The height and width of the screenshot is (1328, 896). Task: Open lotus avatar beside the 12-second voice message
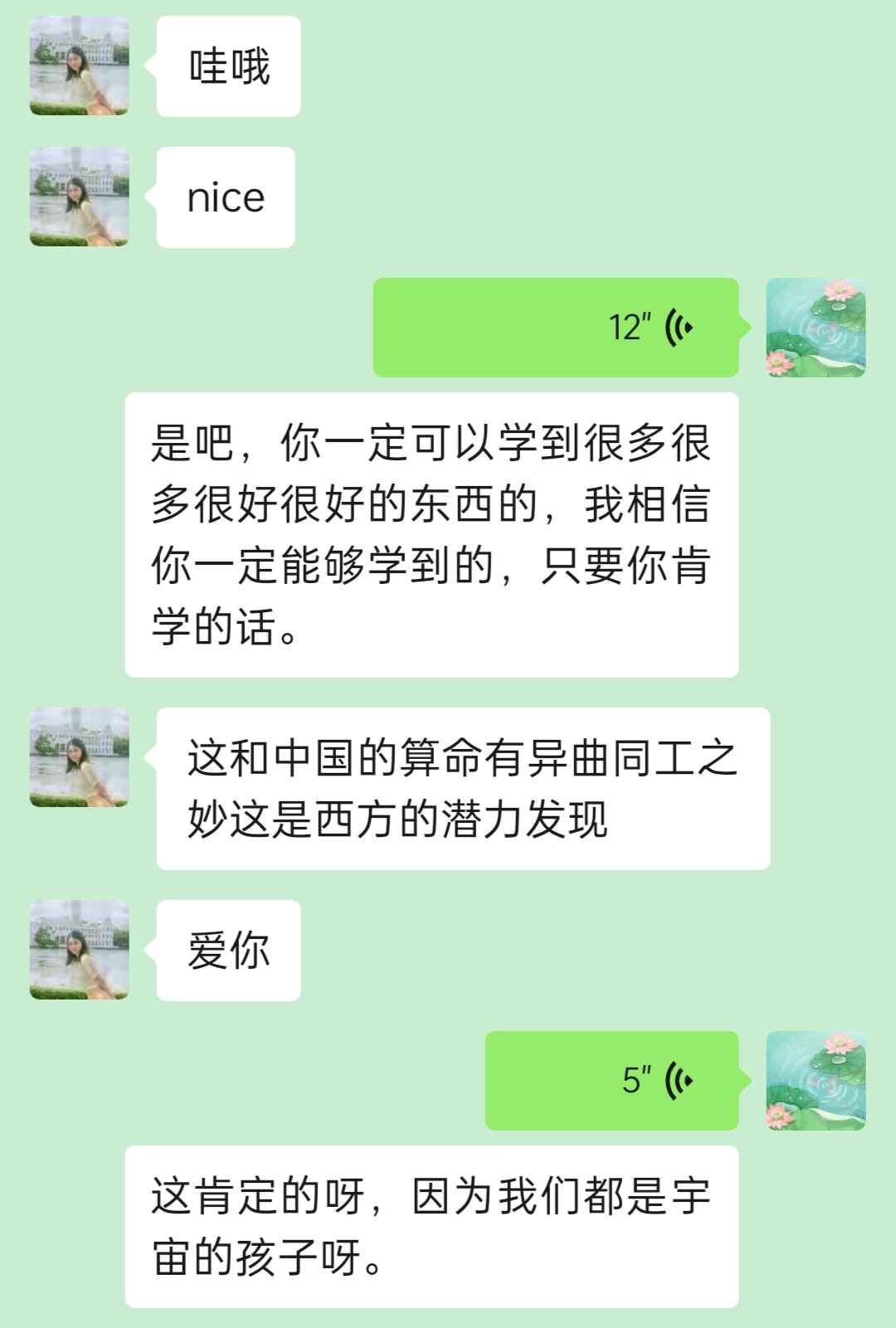(816, 328)
